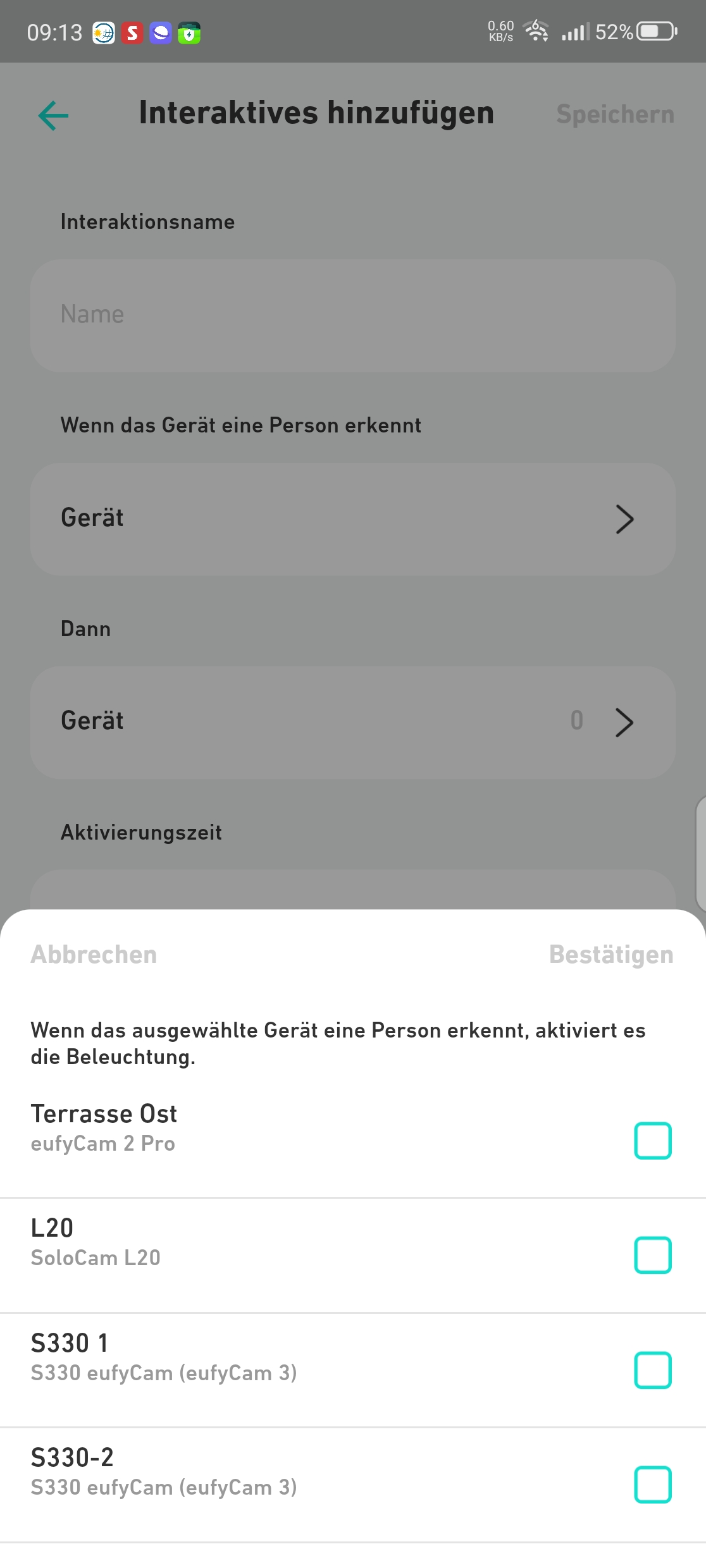The width and height of the screenshot is (706, 1568).
Task: Select the L20 SoloCam checkbox
Action: click(x=652, y=1255)
